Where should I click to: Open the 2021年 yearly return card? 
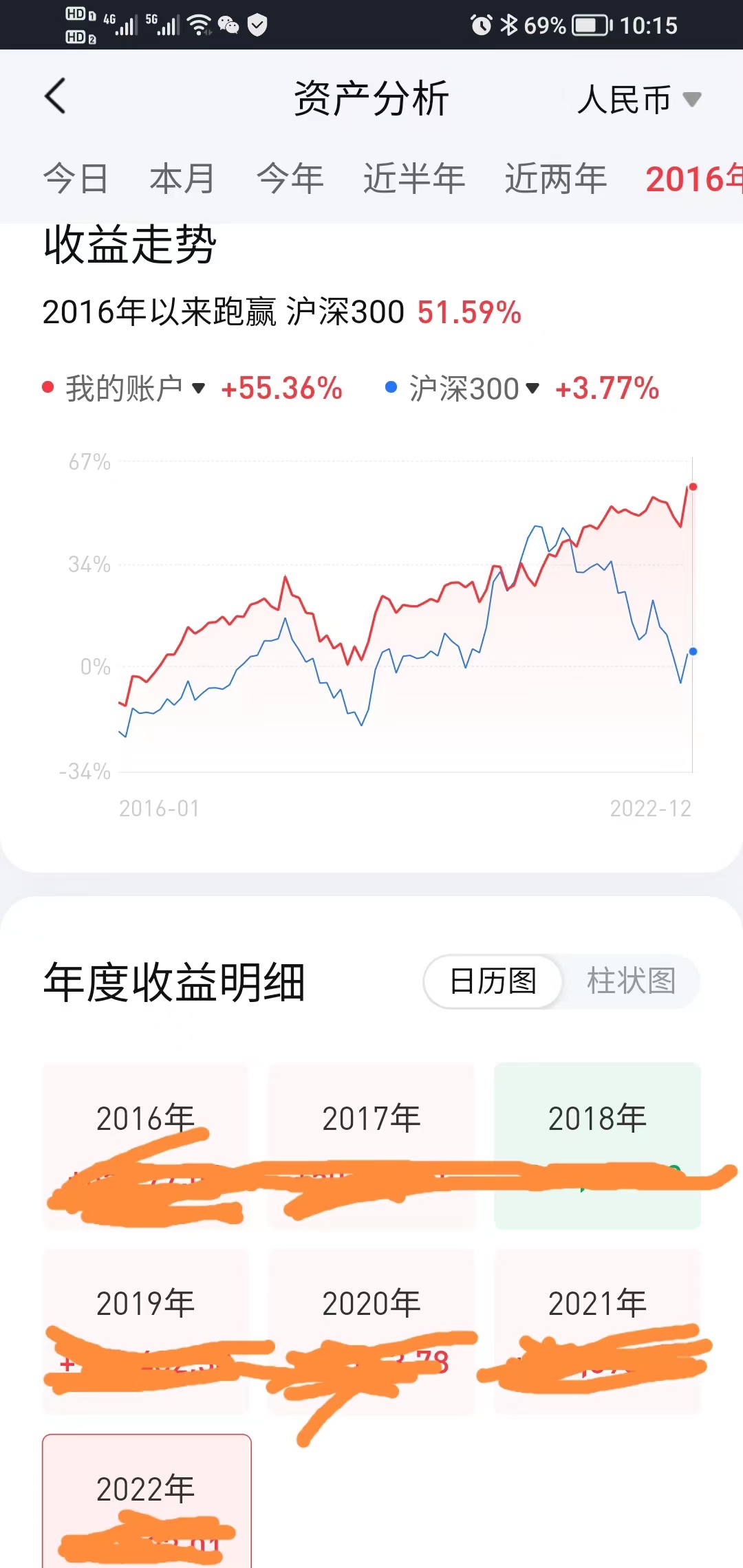[597, 1331]
